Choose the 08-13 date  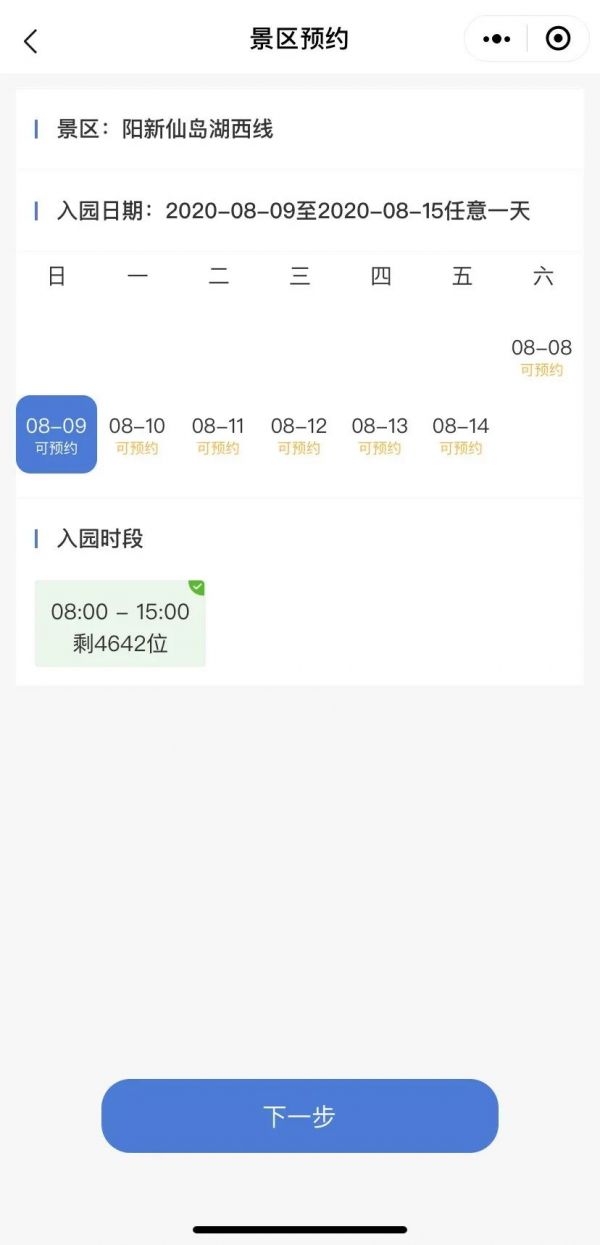(380, 435)
